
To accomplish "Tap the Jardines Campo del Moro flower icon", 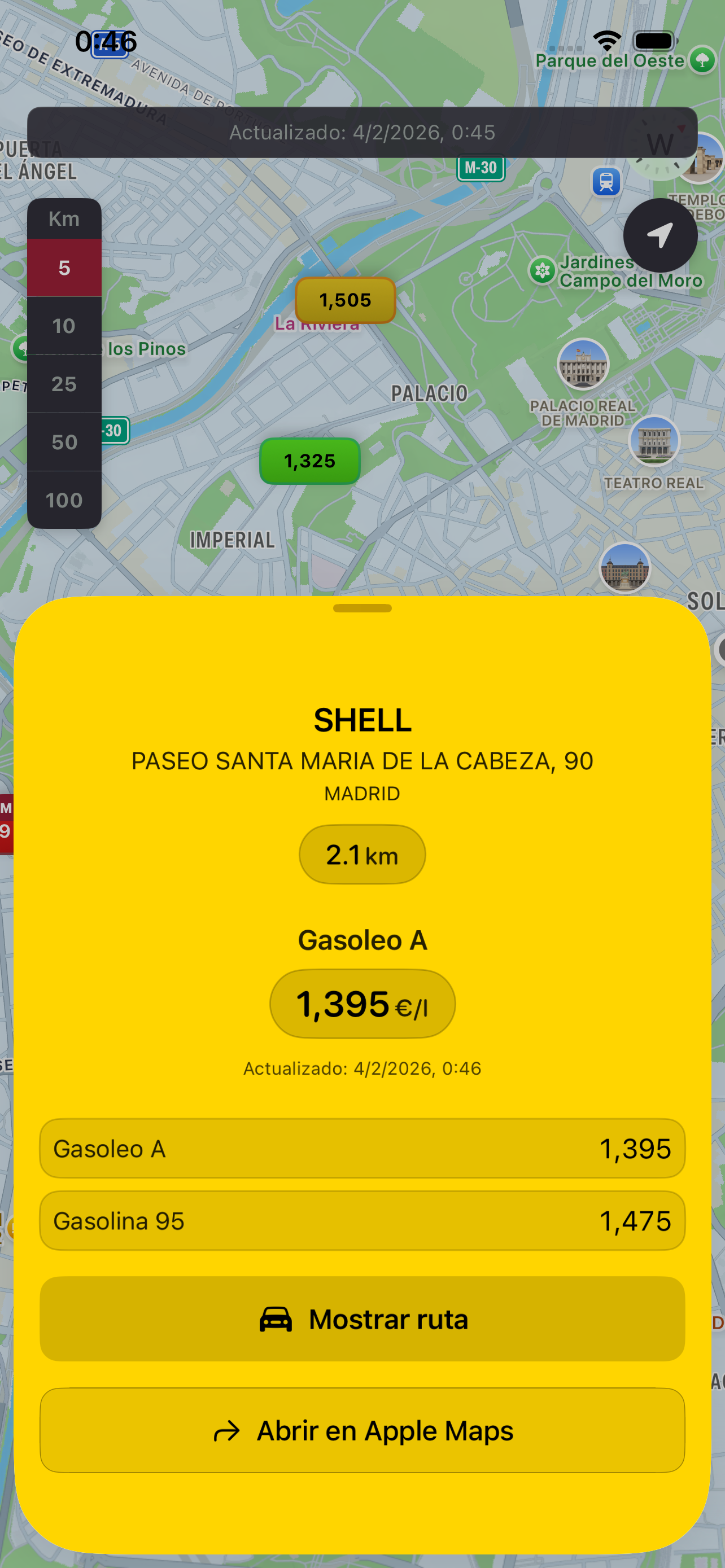I will coord(544,269).
